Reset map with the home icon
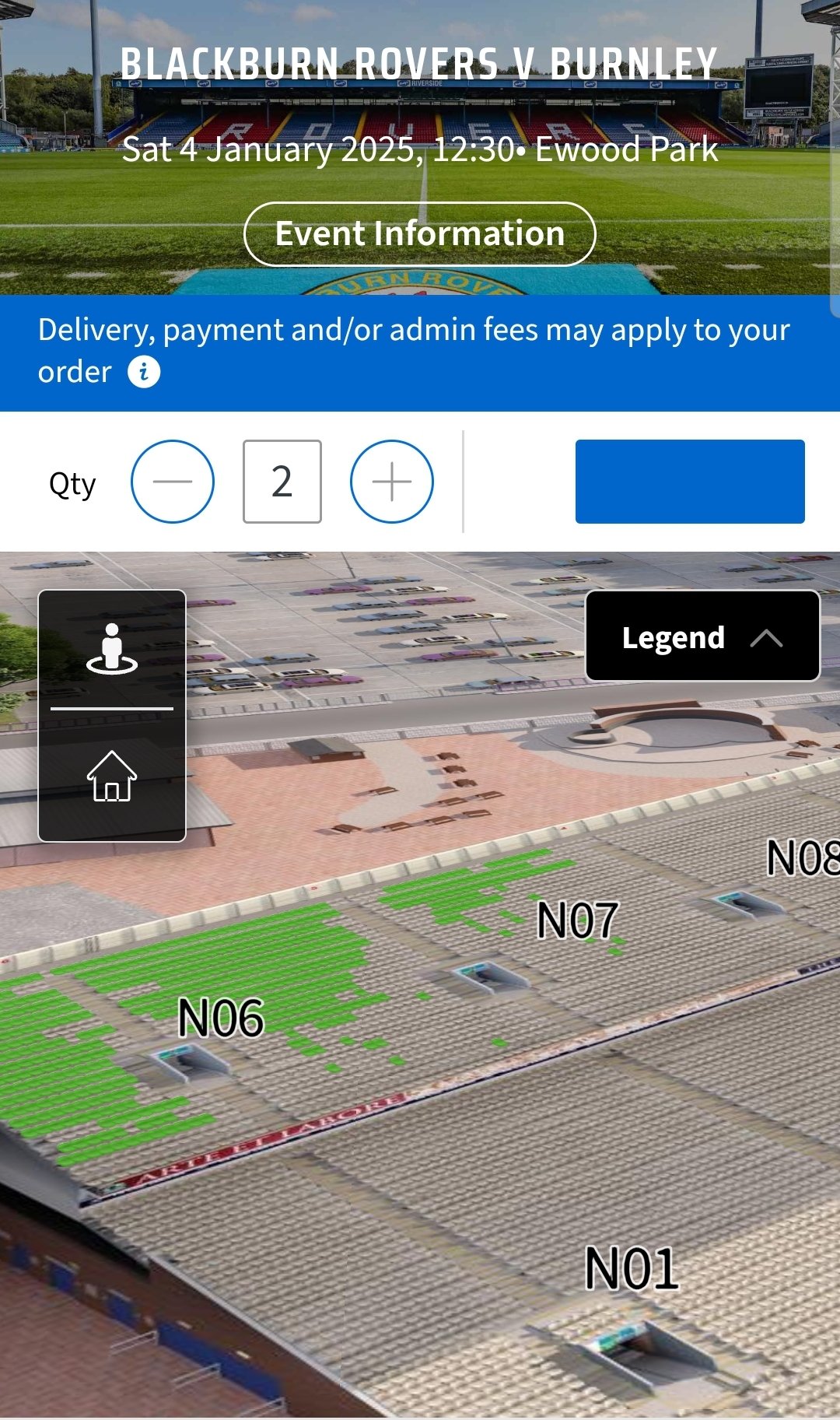 (x=112, y=776)
